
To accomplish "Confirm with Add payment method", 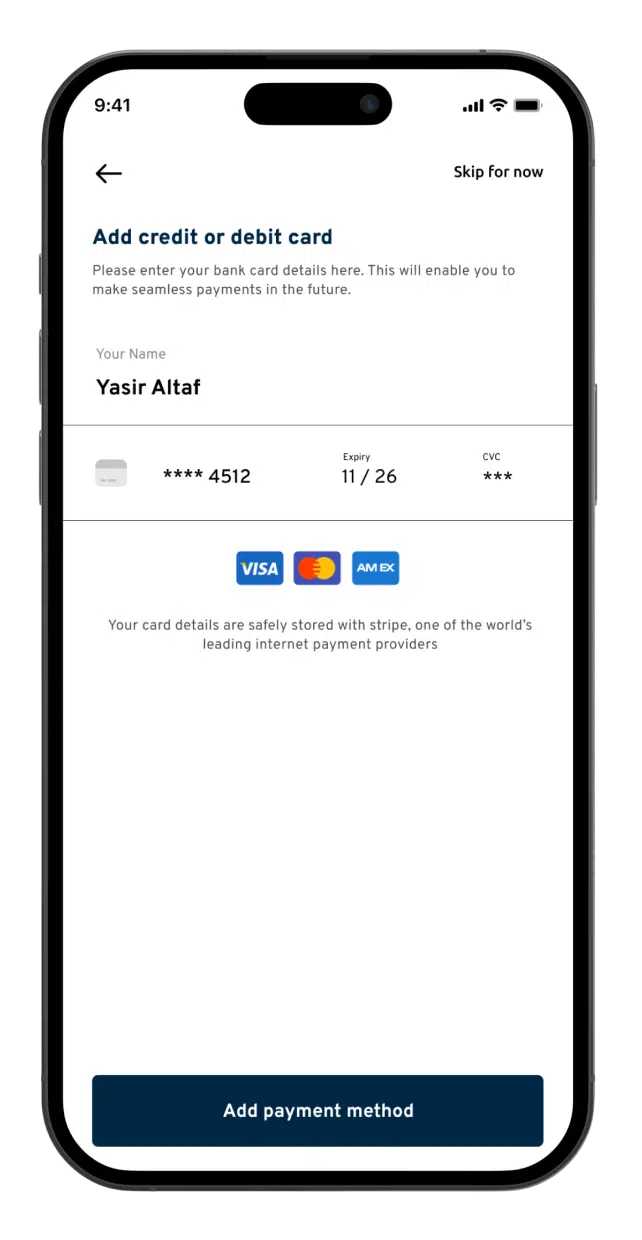I will [x=318, y=1110].
